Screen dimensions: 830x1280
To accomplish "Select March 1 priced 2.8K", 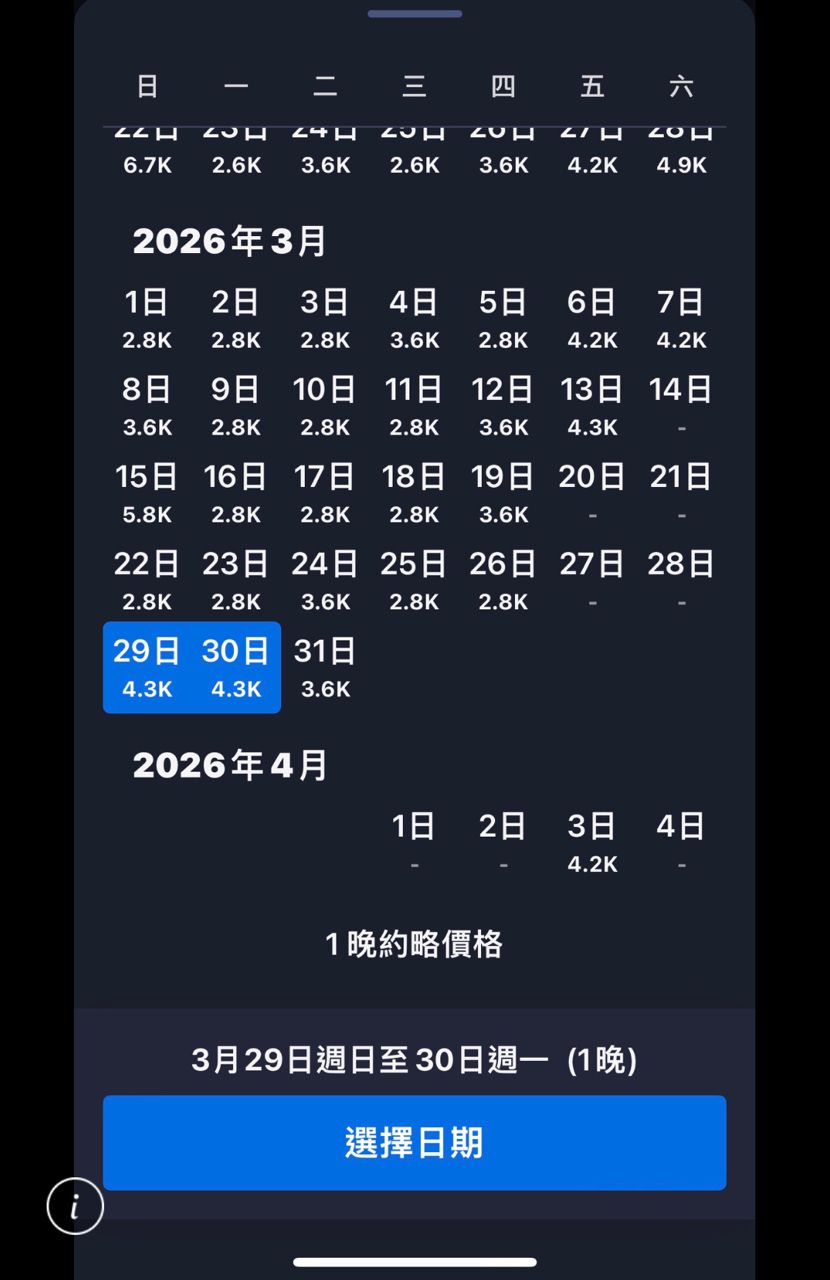I will point(147,318).
